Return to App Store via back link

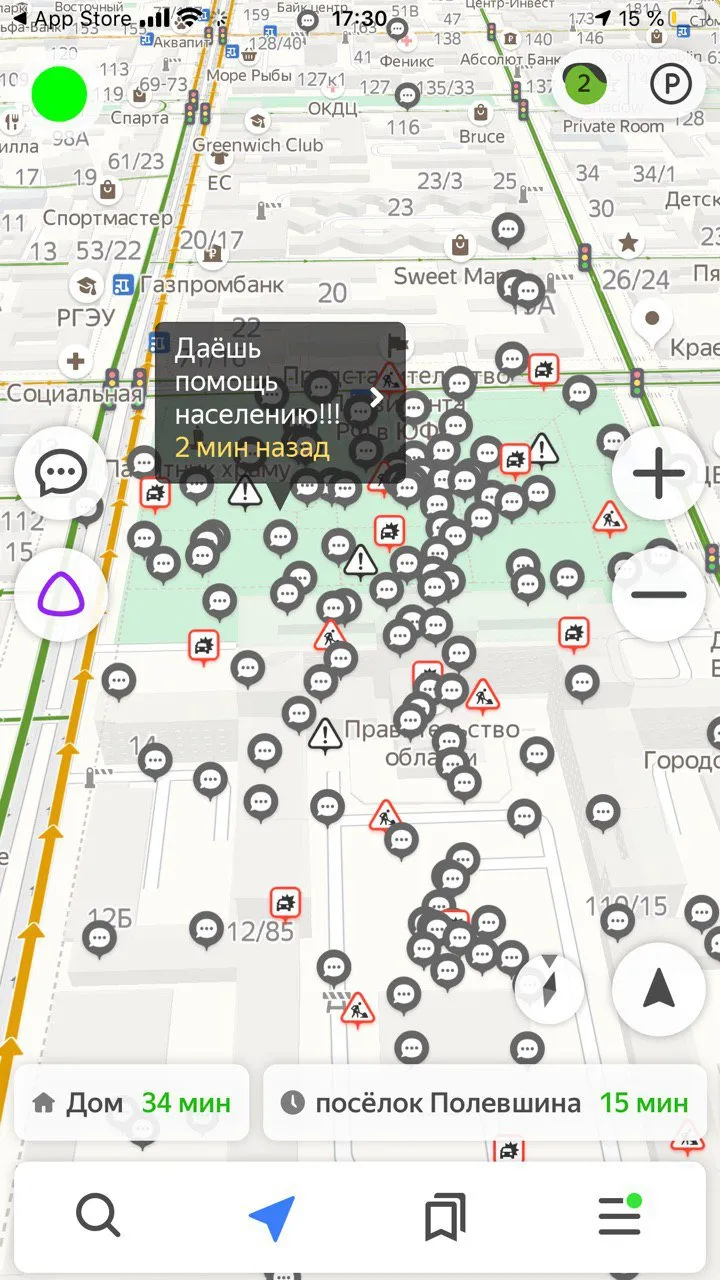(x=70, y=19)
